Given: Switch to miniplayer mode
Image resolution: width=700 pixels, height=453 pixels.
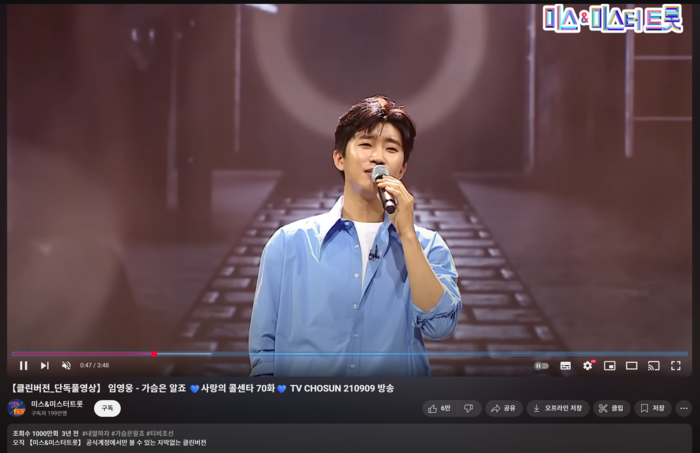Looking at the screenshot, I should pyautogui.click(x=609, y=366).
